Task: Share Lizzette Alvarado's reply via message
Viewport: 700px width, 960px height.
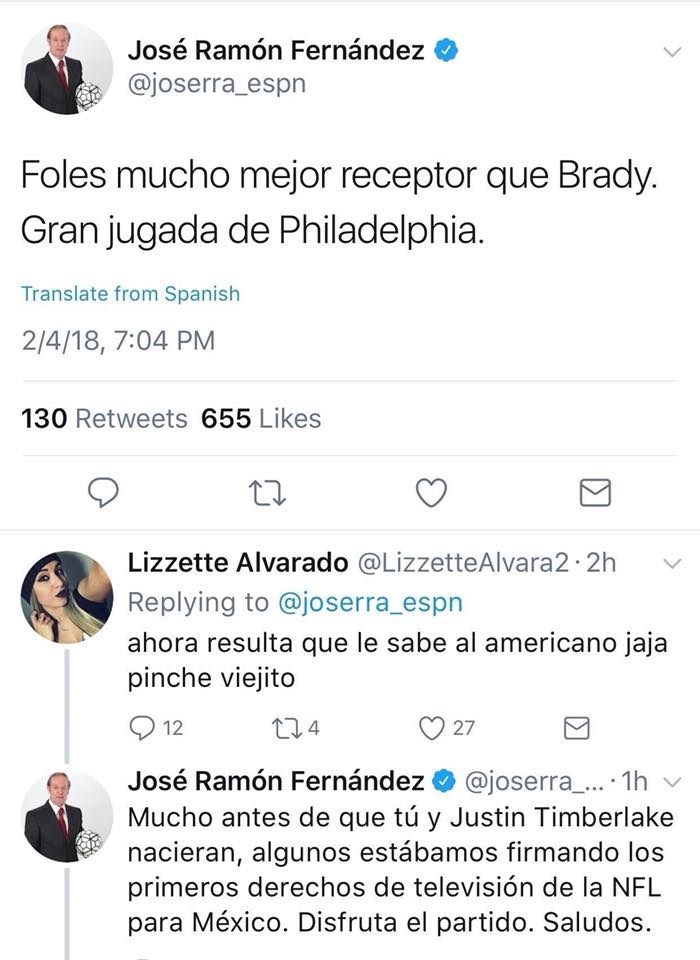Action: tap(577, 727)
